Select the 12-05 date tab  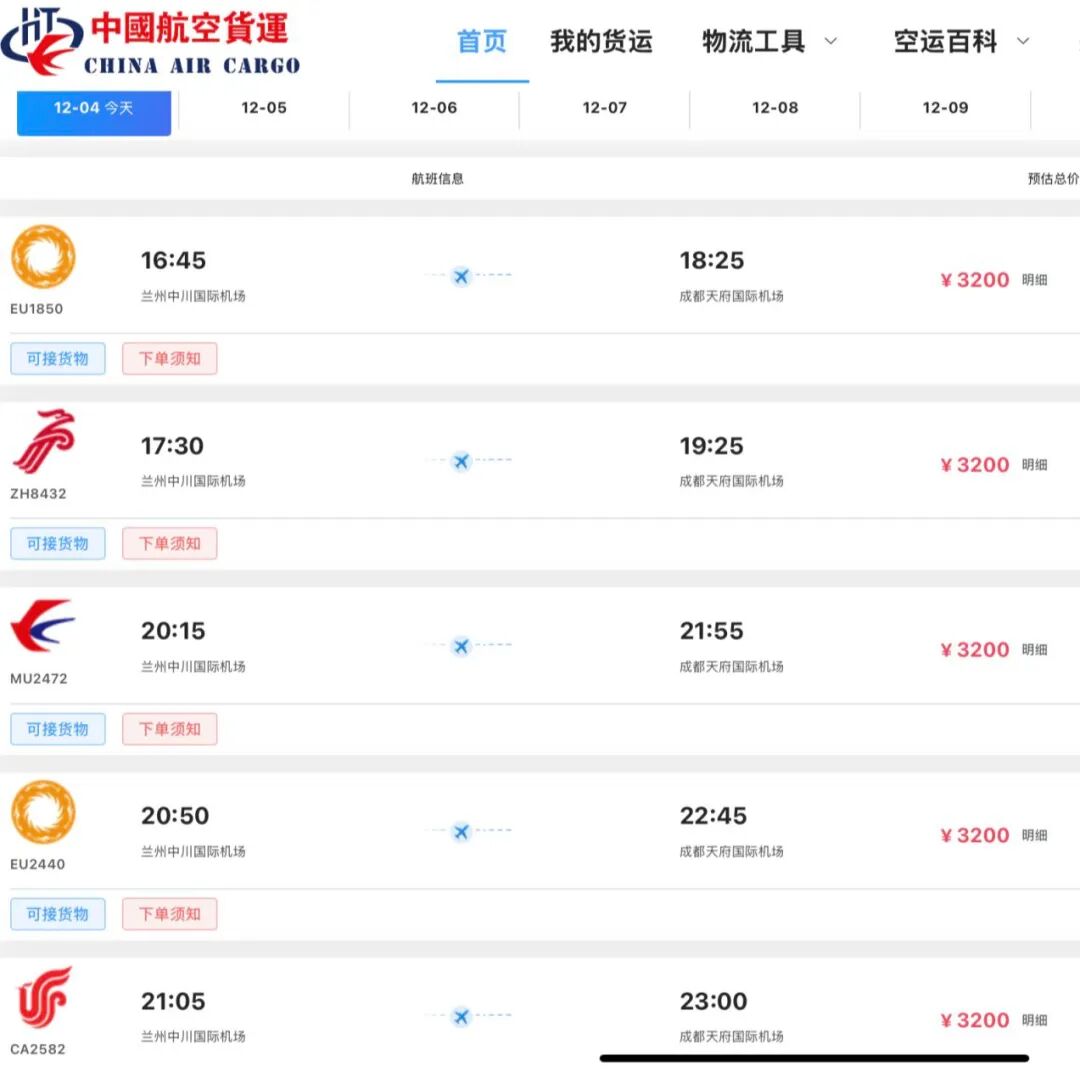click(264, 108)
